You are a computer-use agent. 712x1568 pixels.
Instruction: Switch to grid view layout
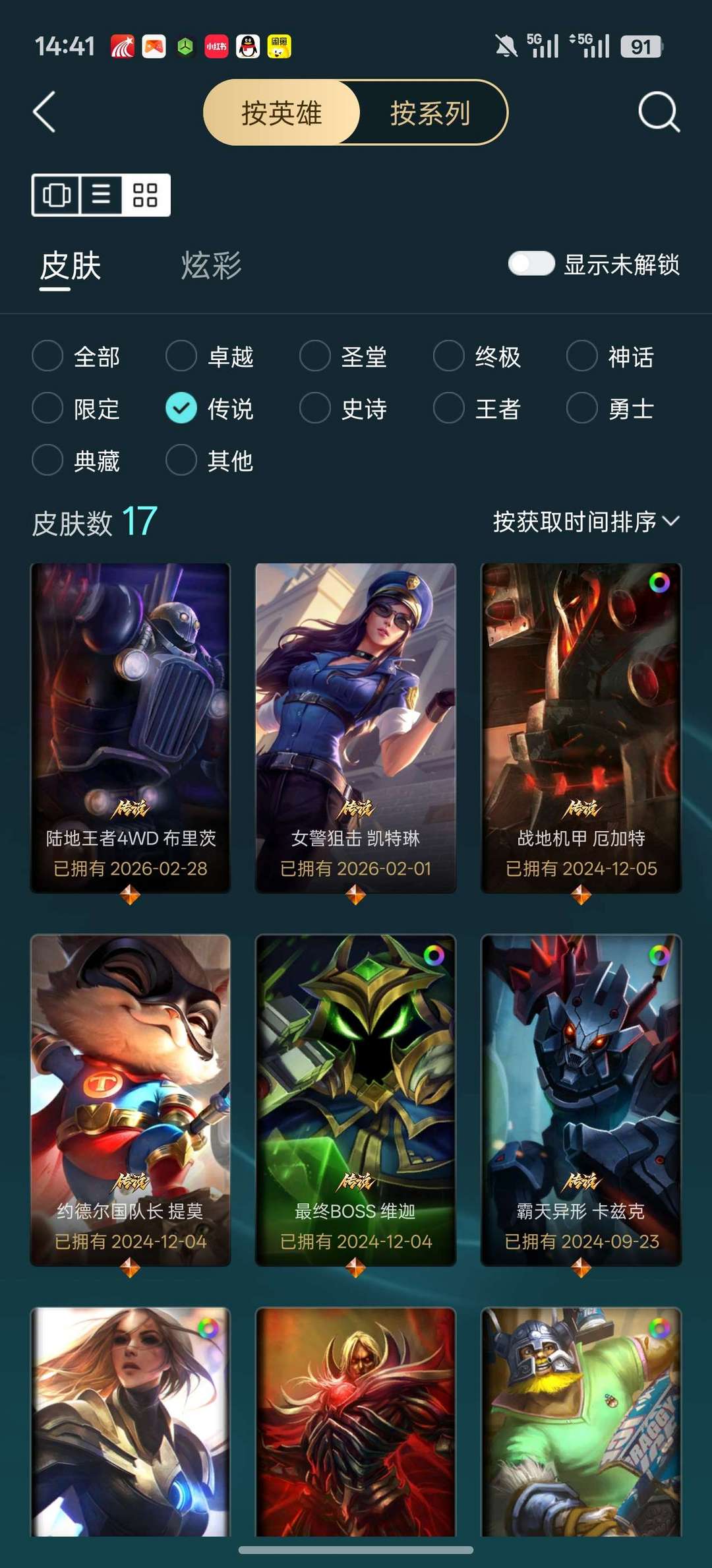145,195
